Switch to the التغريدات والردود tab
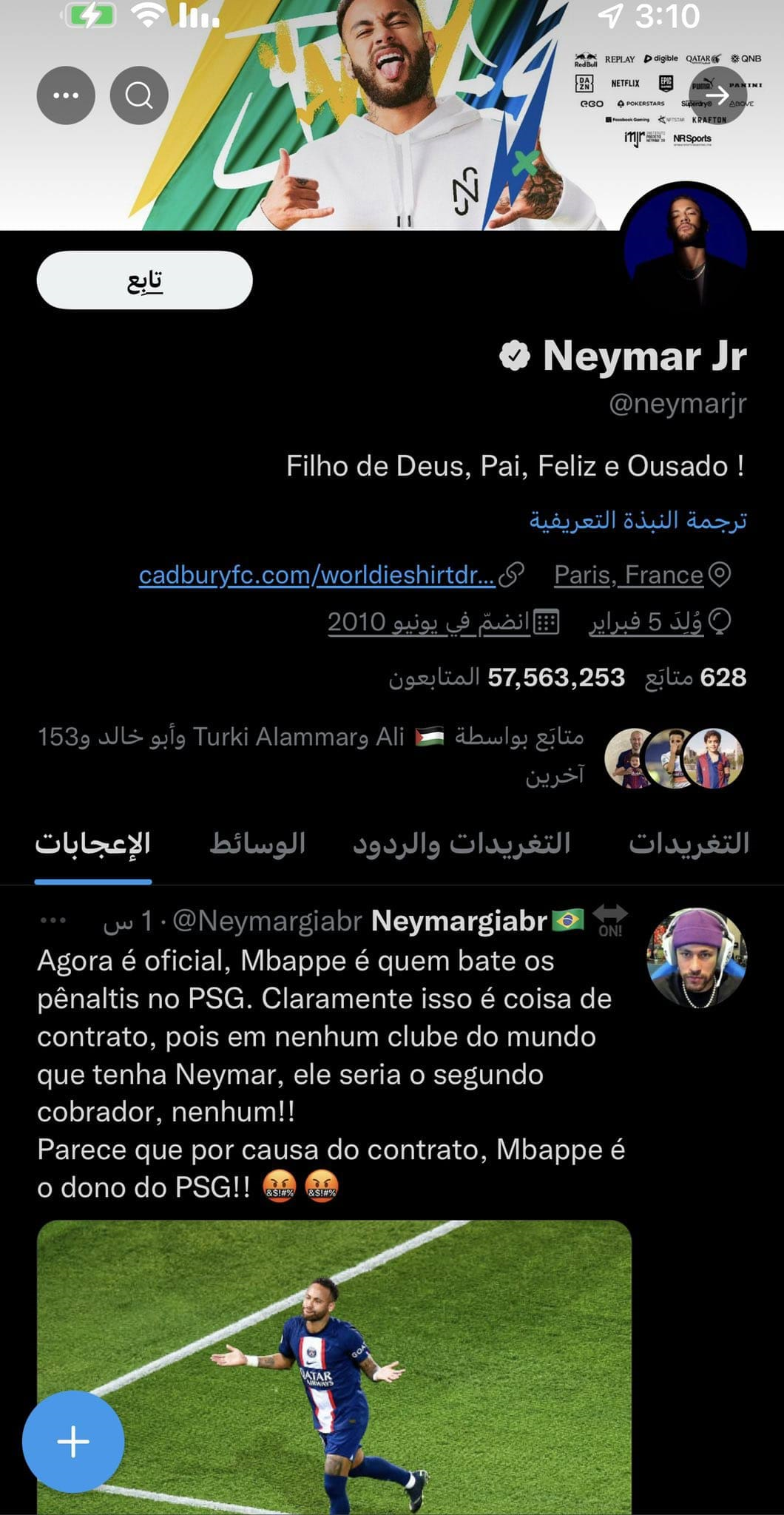The image size is (784, 1515). pos(462,844)
